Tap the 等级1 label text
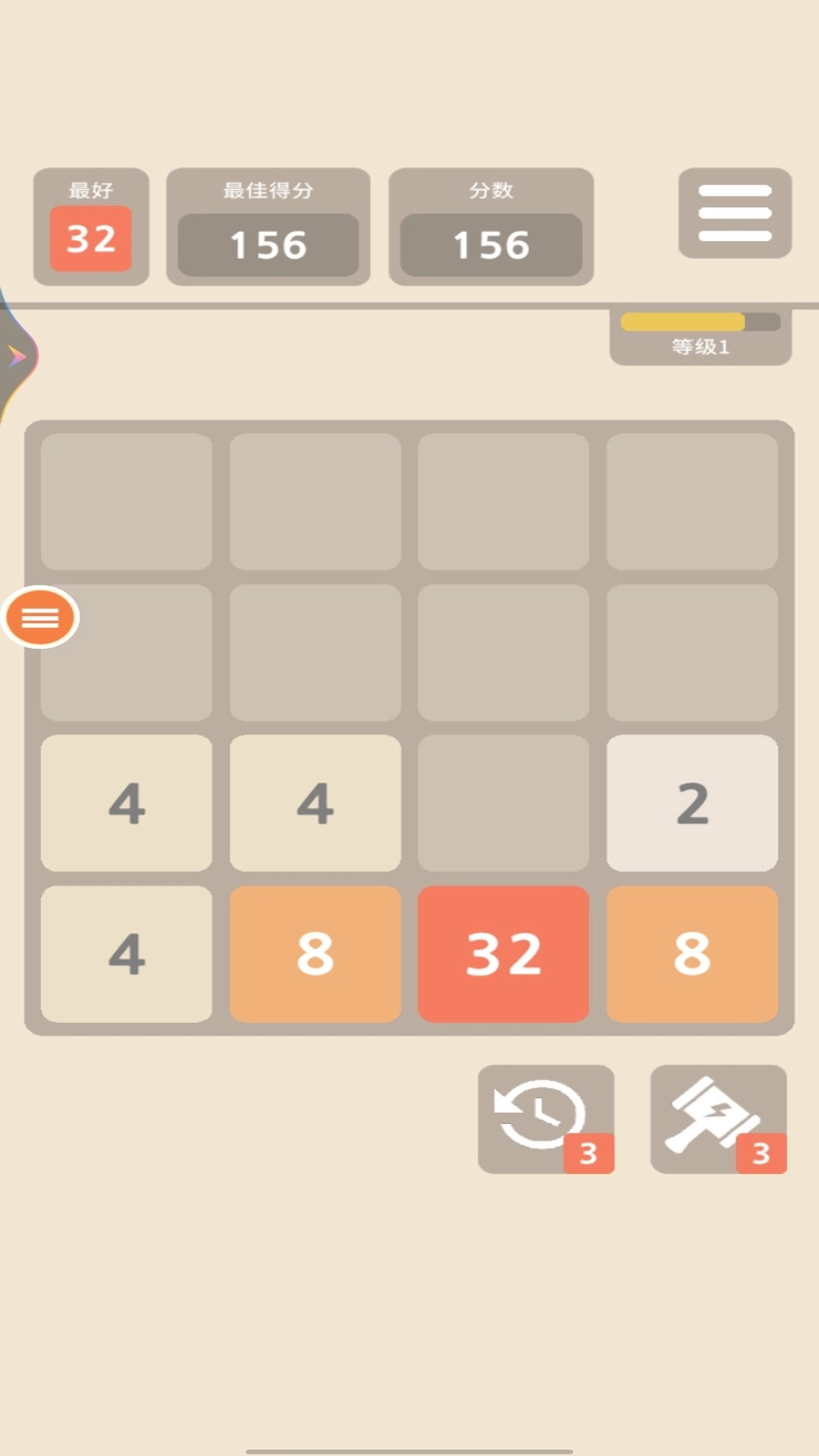Image resolution: width=819 pixels, height=1456 pixels. click(699, 348)
